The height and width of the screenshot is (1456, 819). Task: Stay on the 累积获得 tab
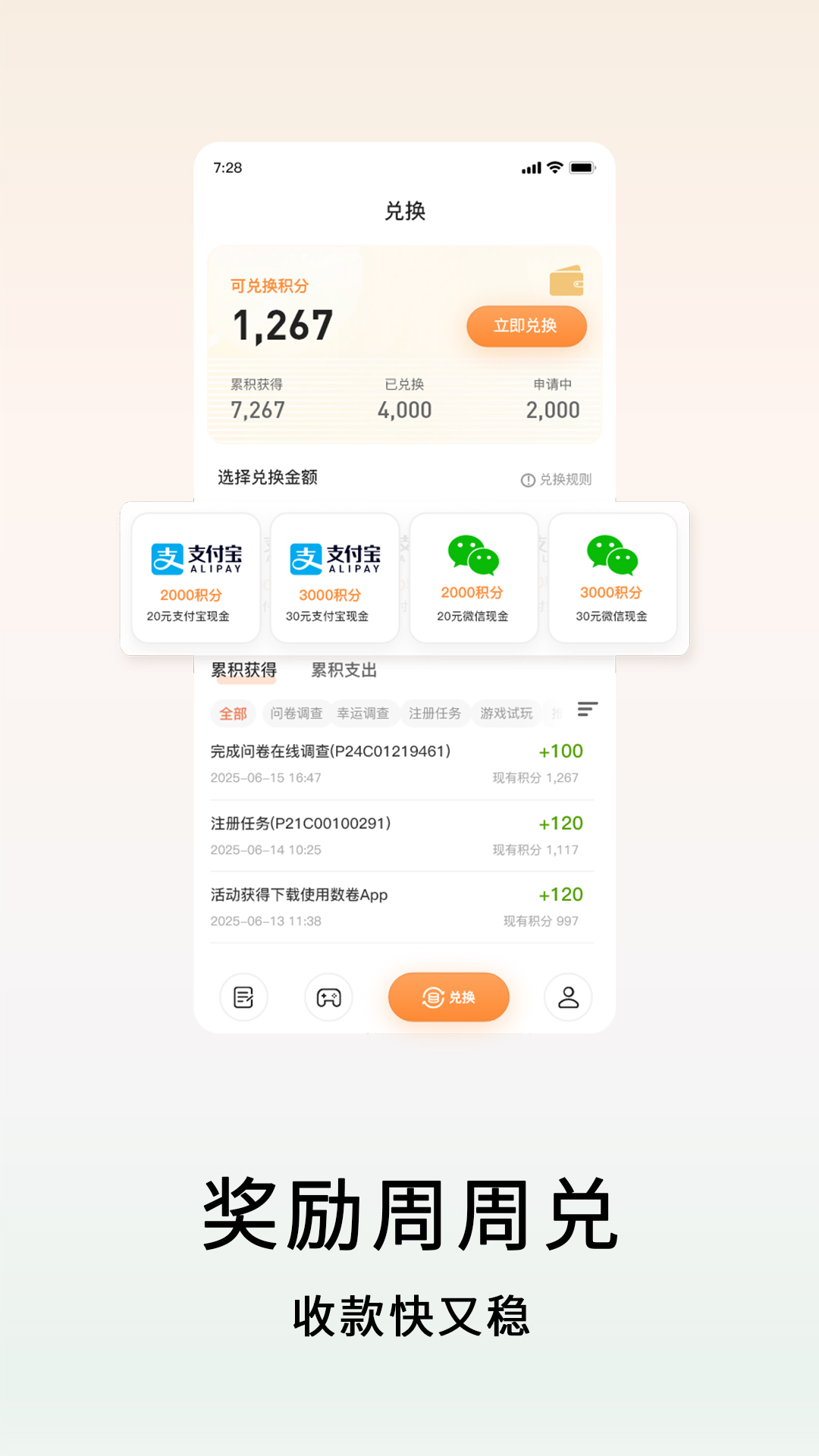click(243, 670)
